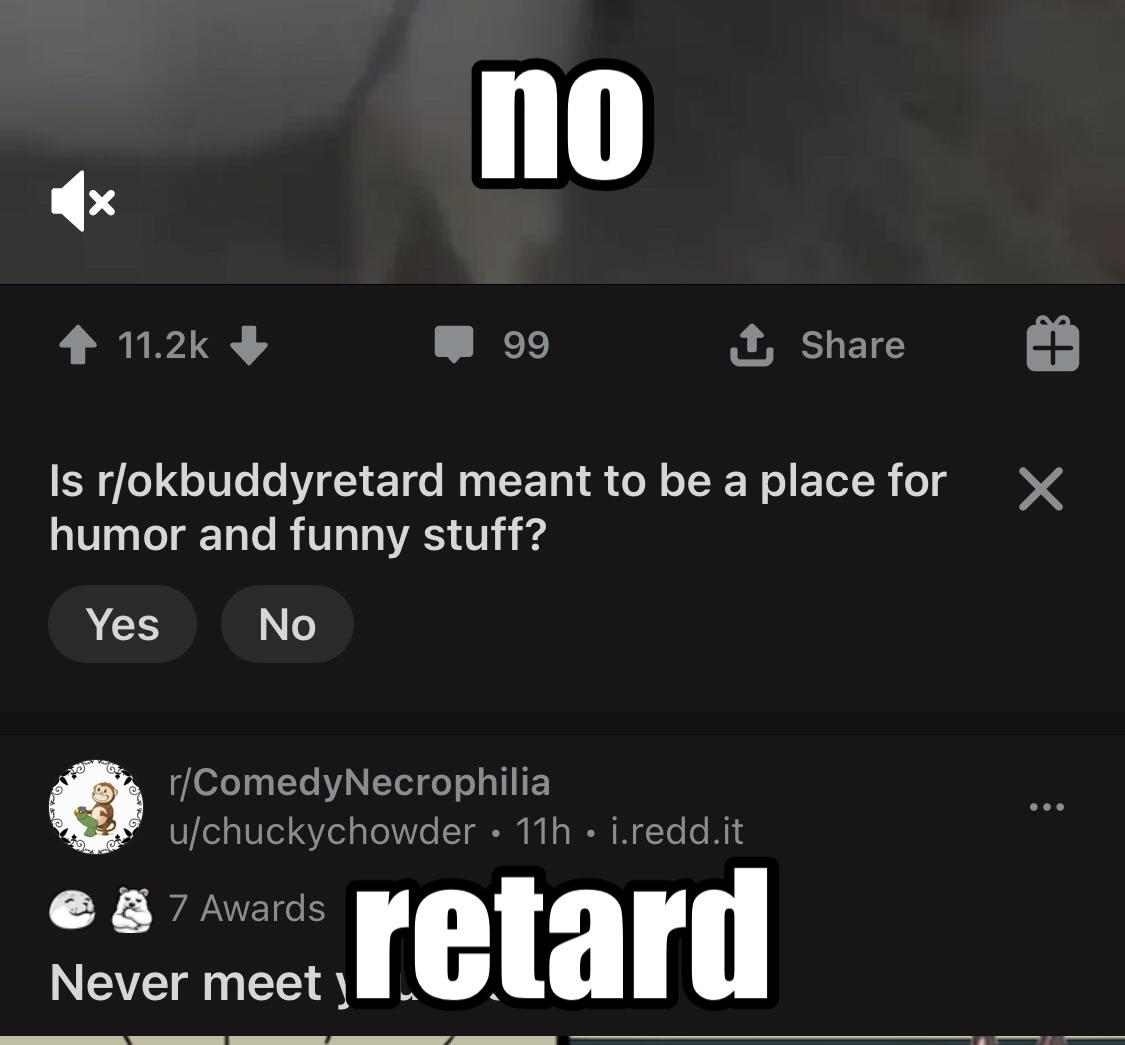View u/chuckychowder's profile
This screenshot has width=1125, height=1045.
click(322, 831)
